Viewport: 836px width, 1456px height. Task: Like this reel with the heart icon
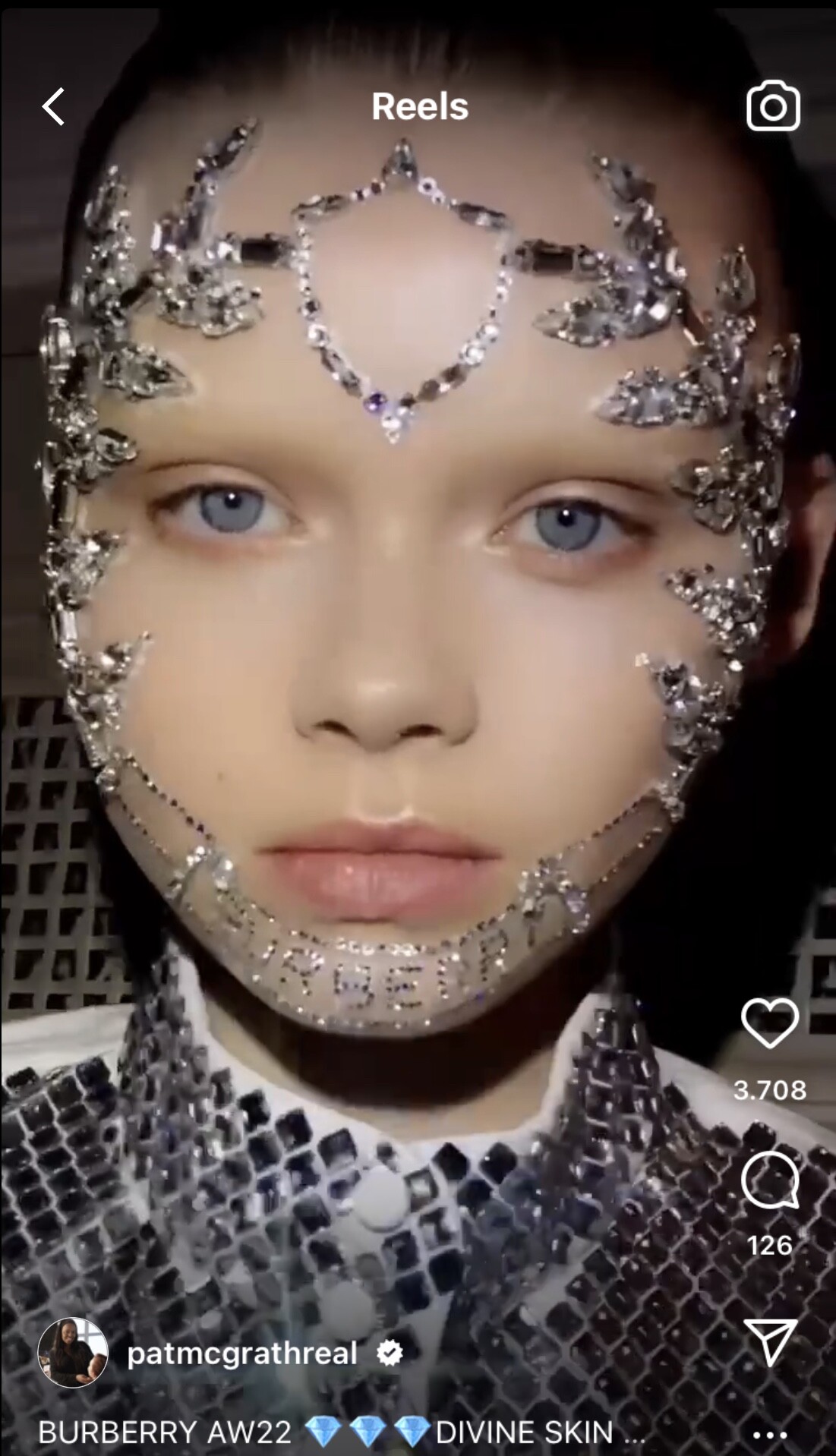tap(769, 1023)
